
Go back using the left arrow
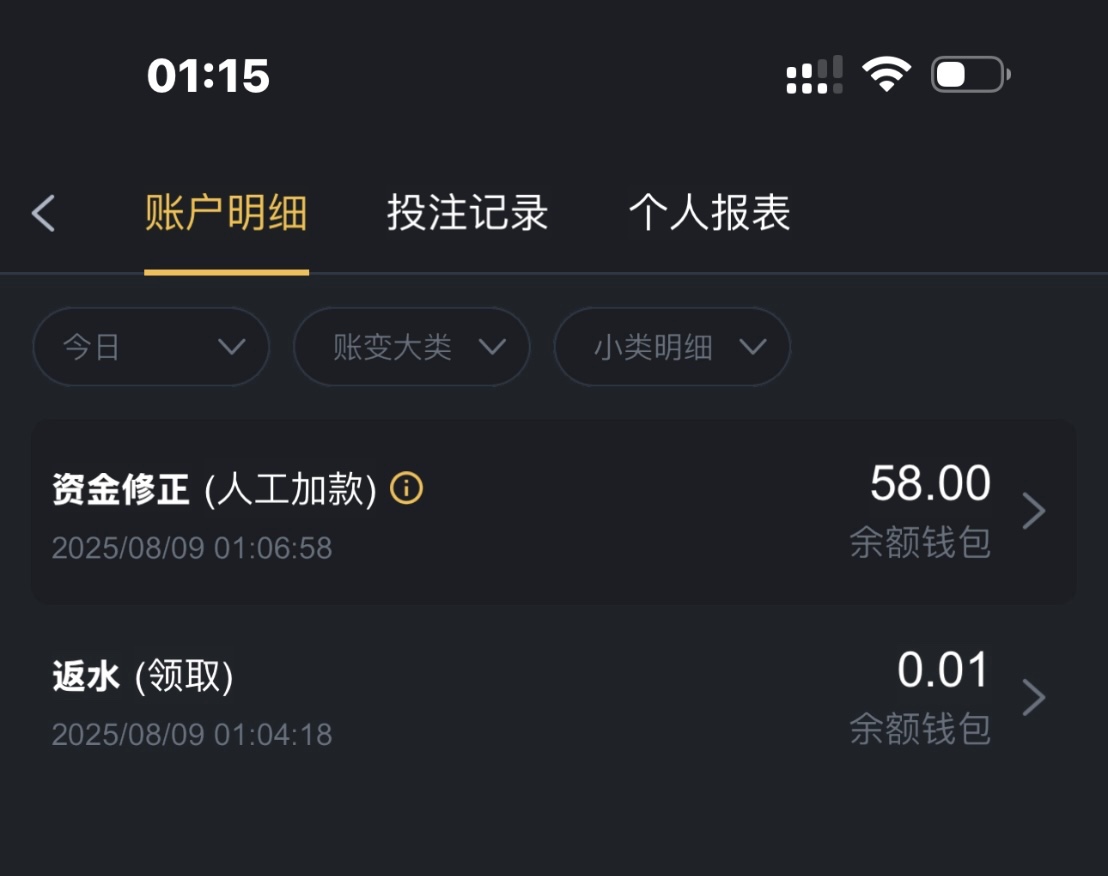43,213
